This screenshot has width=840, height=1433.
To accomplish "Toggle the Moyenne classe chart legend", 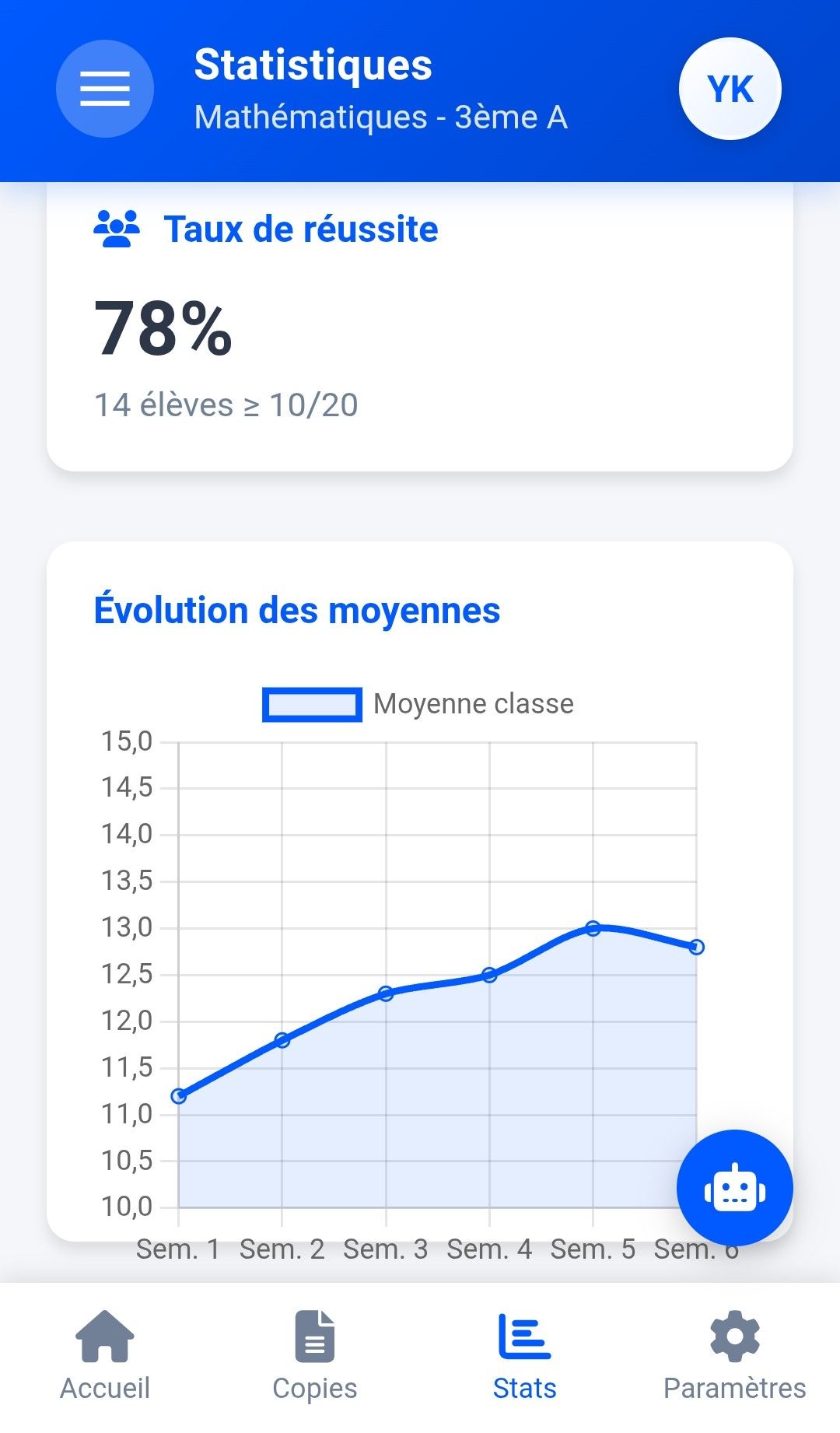I will point(418,704).
